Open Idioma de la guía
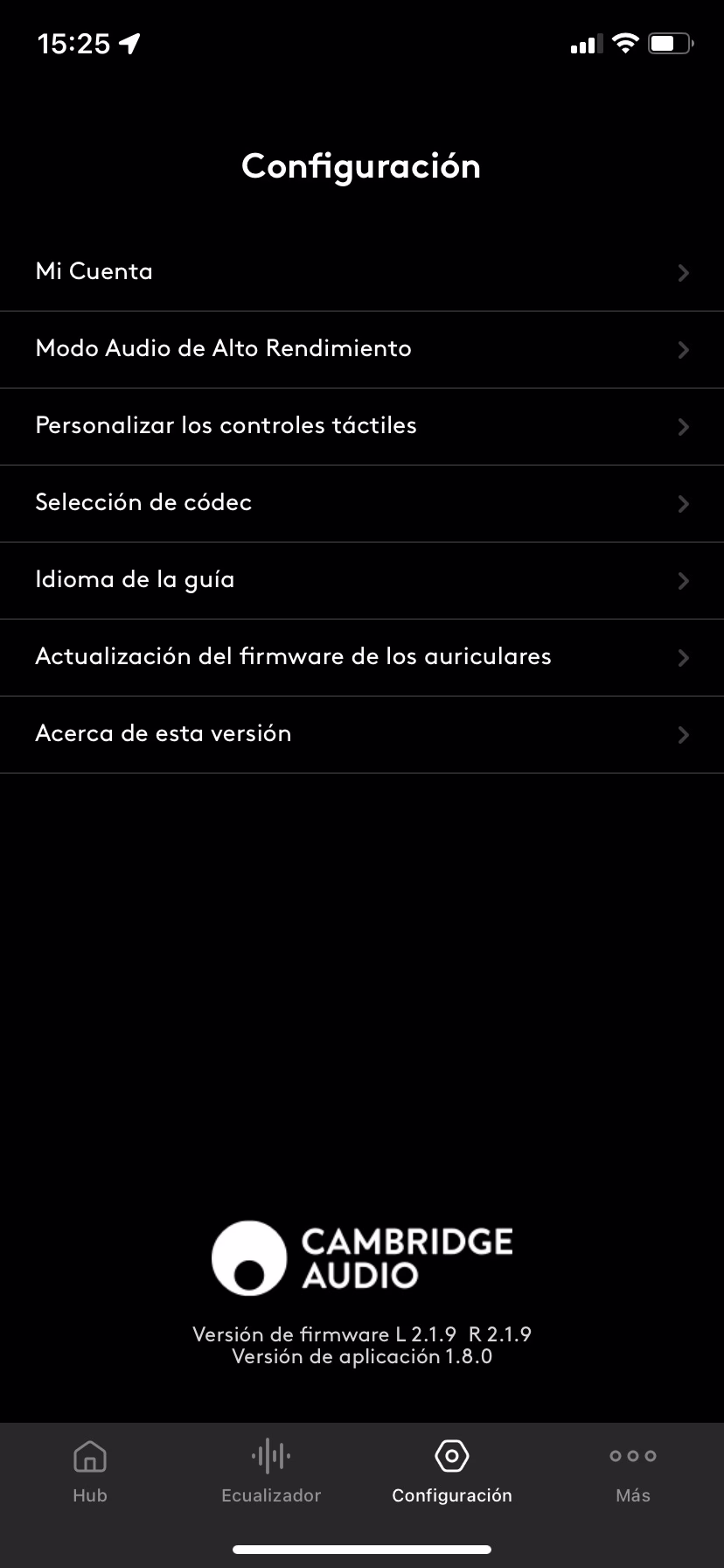The height and width of the screenshot is (1568, 724). pyautogui.click(x=362, y=580)
